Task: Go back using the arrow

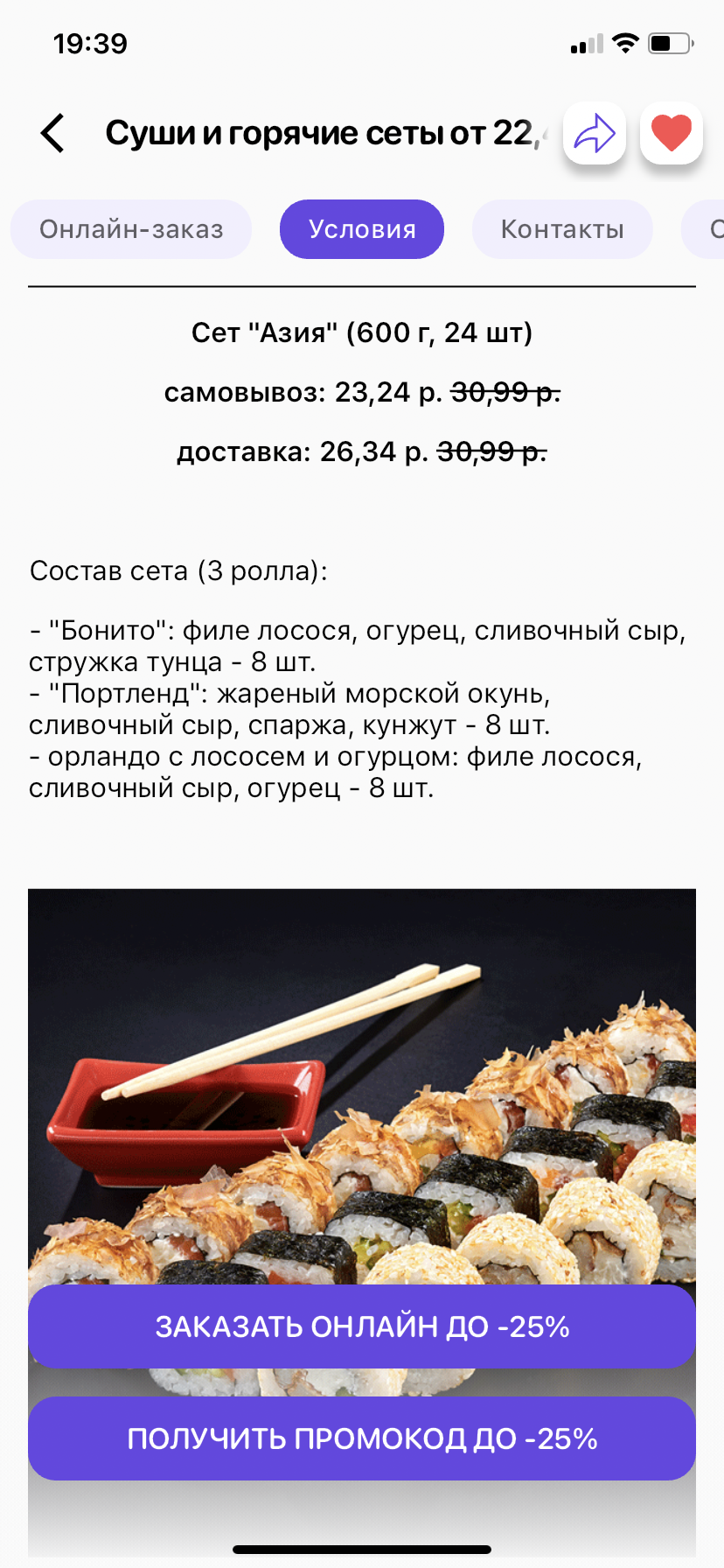Action: pos(52,133)
